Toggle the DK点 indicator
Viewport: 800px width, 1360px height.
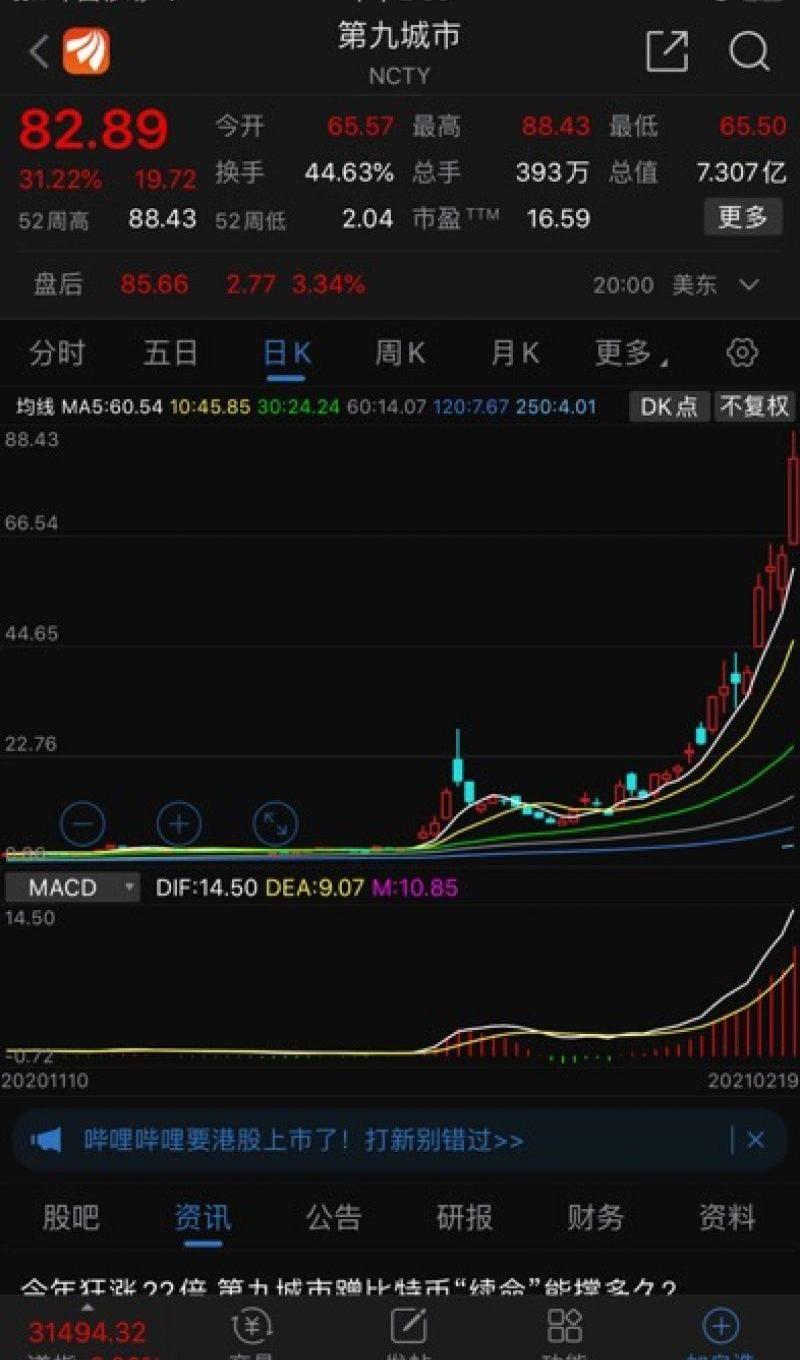click(x=669, y=406)
